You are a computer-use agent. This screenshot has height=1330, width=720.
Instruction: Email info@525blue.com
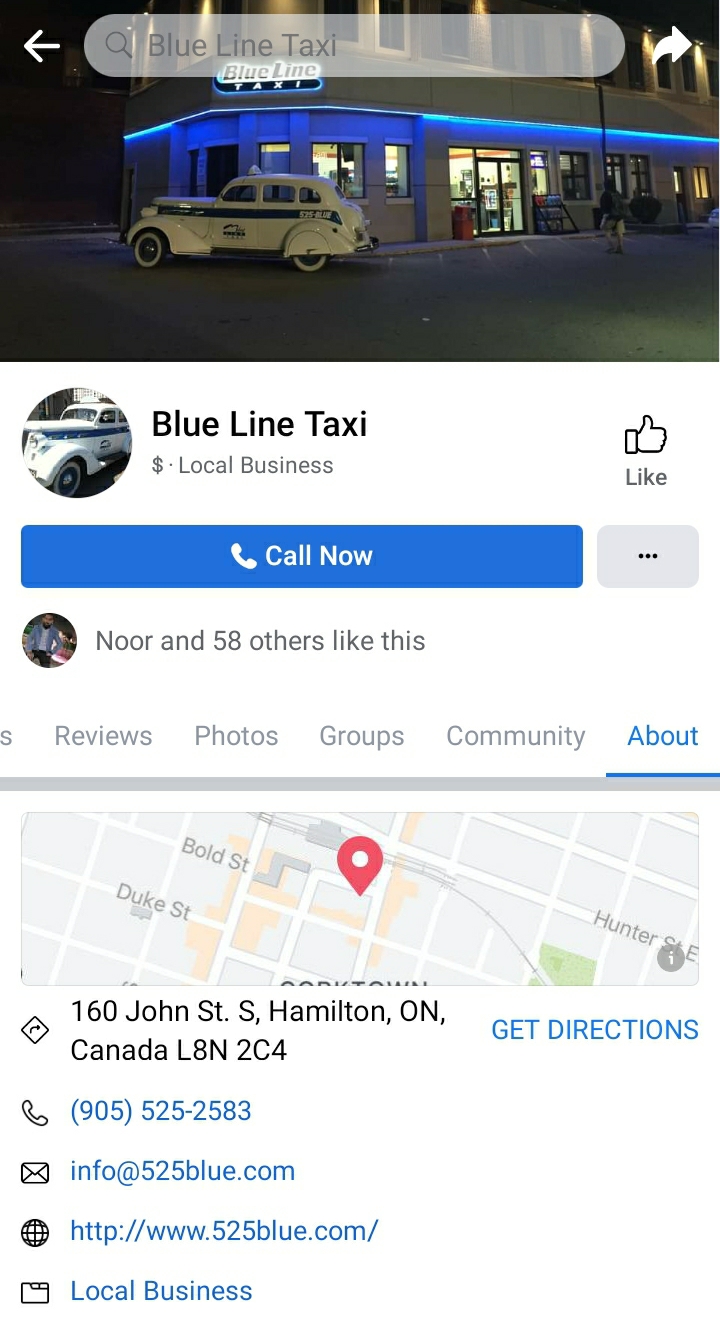click(182, 1171)
